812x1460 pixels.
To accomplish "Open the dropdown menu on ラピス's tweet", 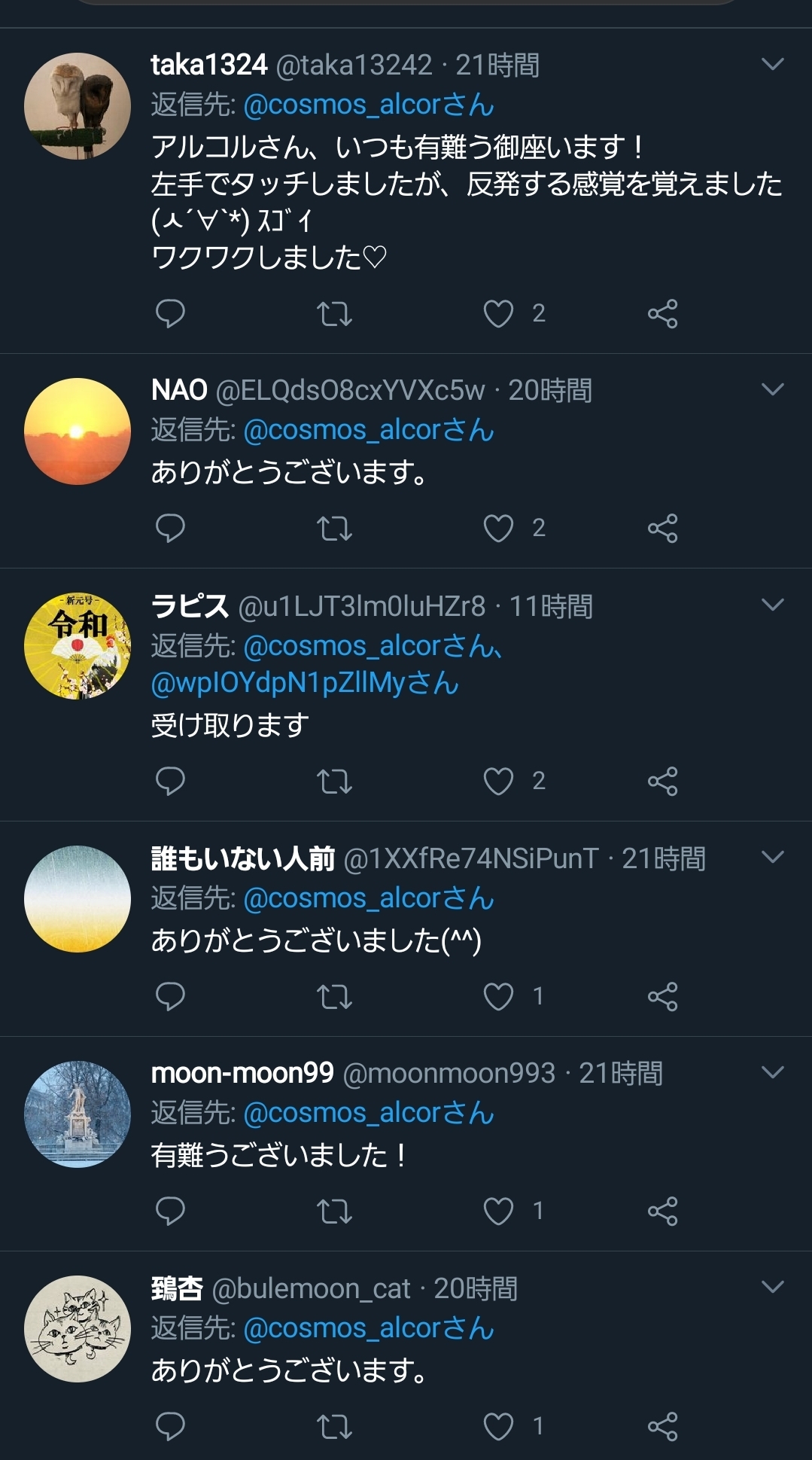I will 773,605.
